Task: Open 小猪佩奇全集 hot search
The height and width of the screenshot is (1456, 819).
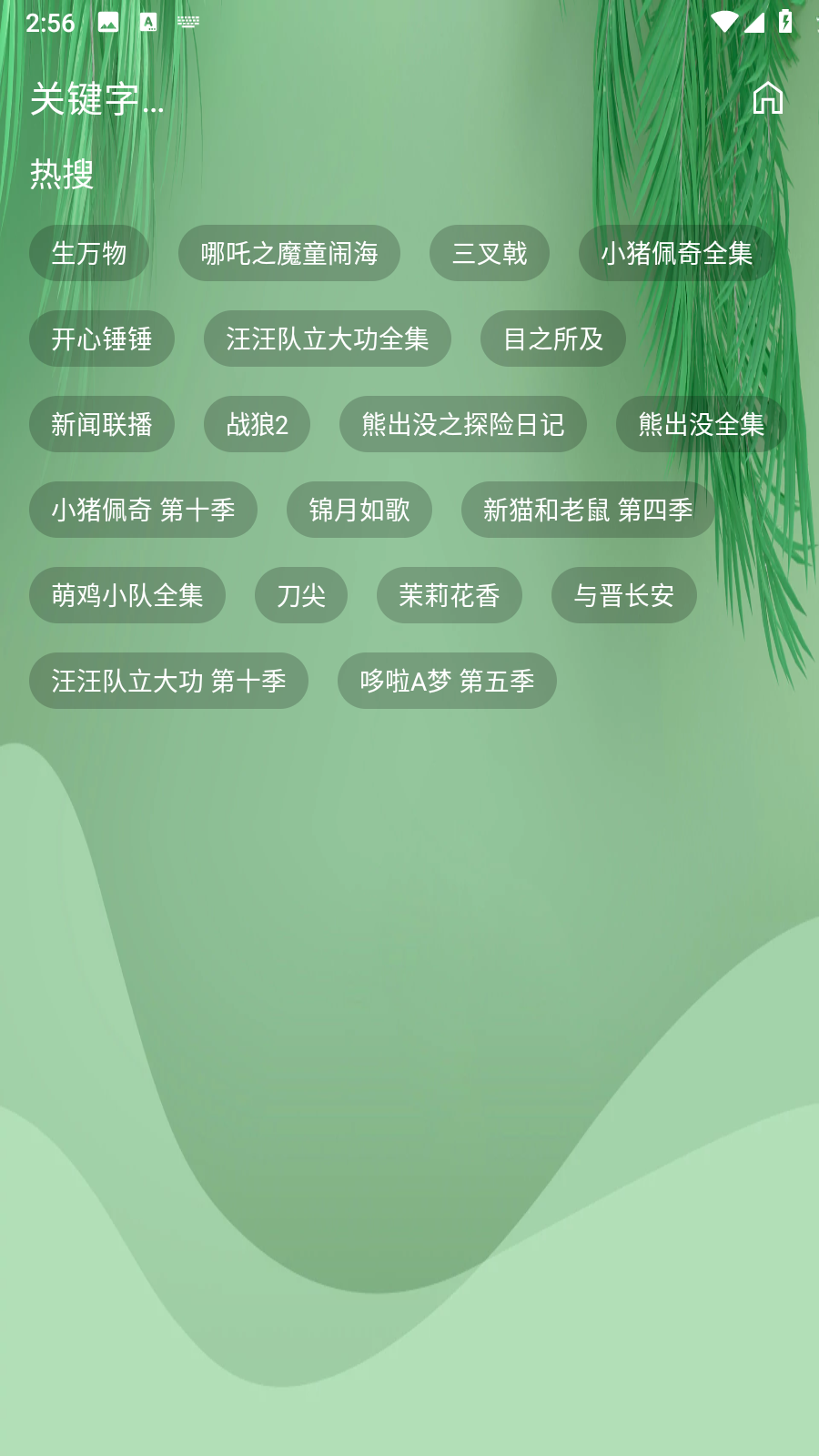Action: (x=677, y=254)
